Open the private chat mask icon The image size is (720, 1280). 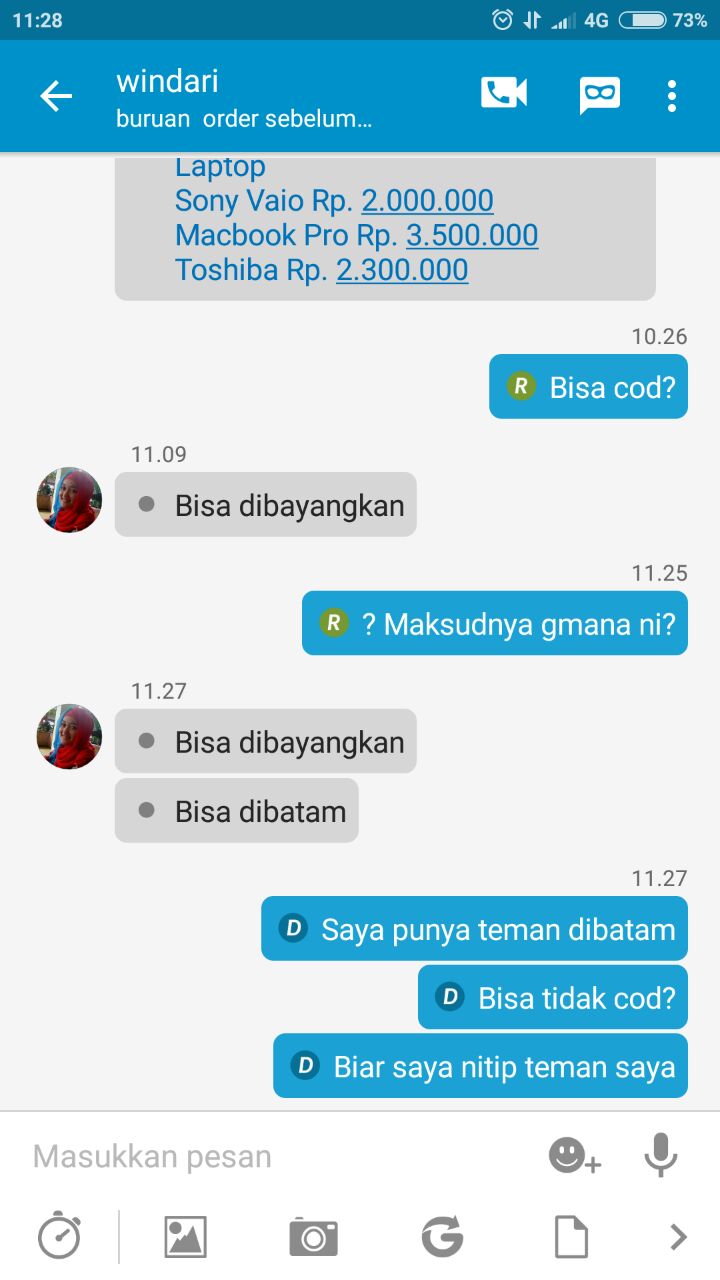tap(600, 96)
